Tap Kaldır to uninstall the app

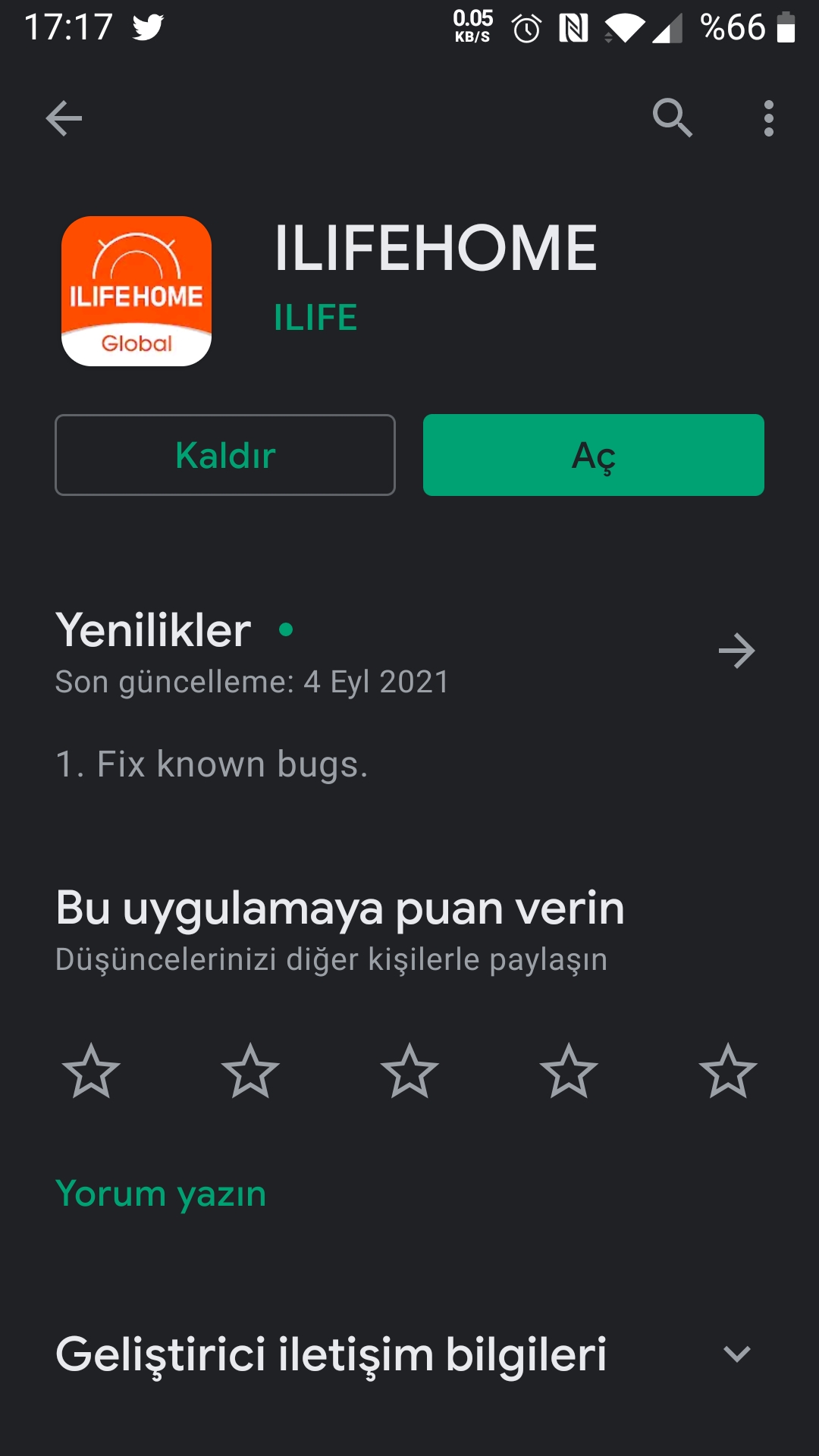tap(225, 455)
